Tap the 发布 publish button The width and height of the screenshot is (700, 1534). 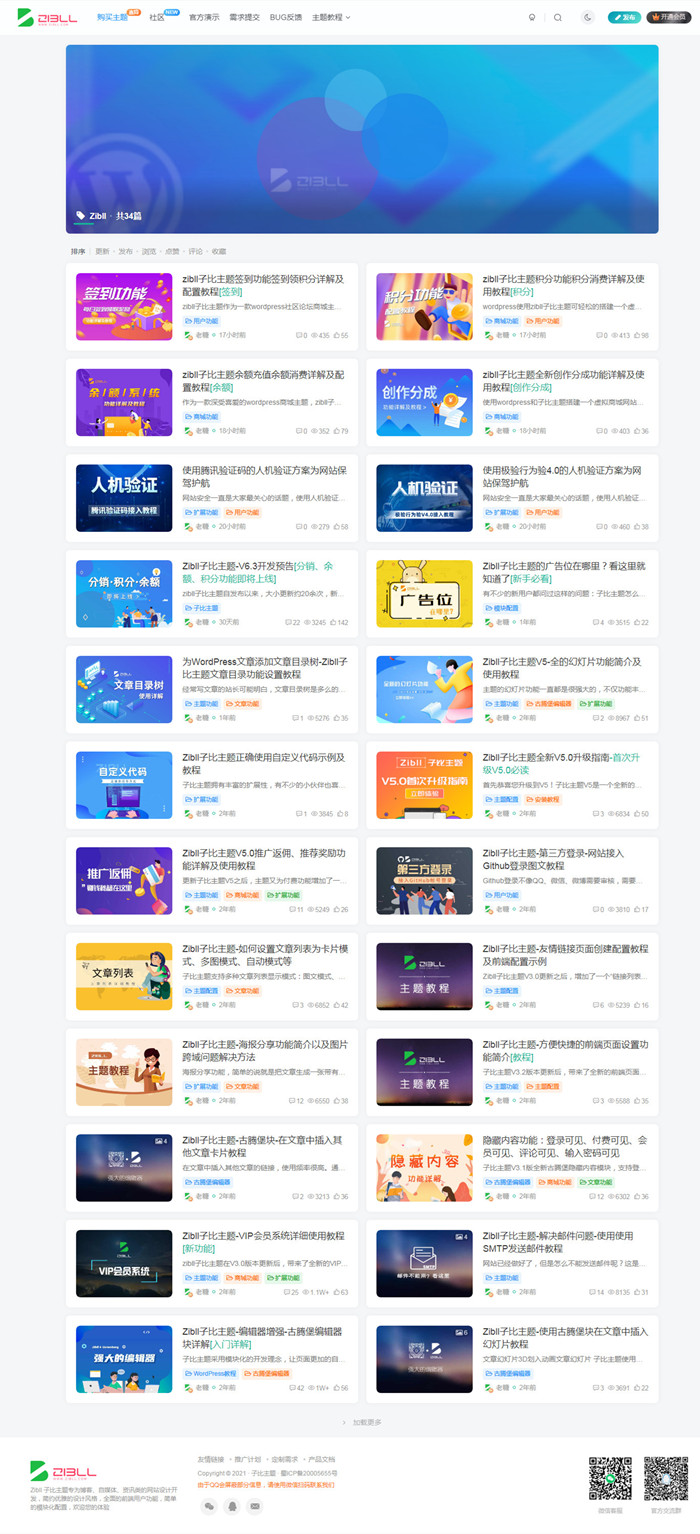(x=625, y=17)
